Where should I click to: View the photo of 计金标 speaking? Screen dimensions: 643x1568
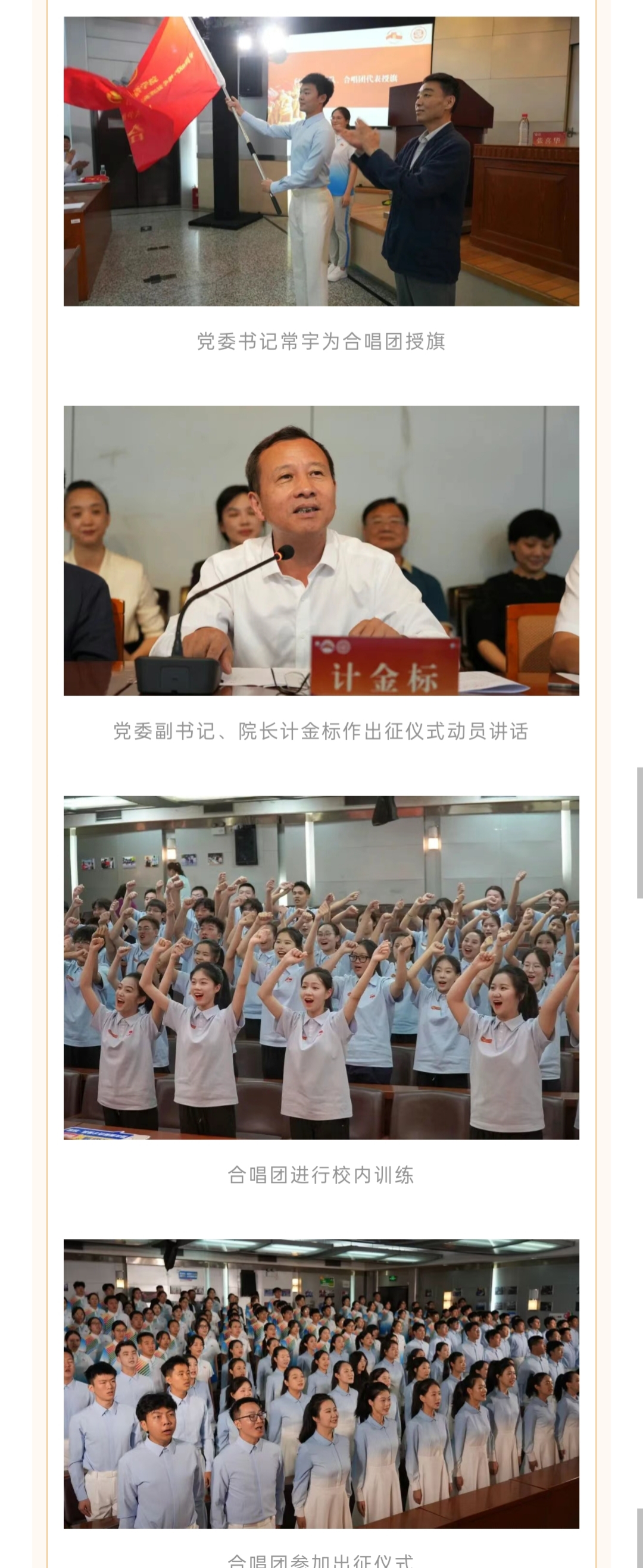pos(321,550)
